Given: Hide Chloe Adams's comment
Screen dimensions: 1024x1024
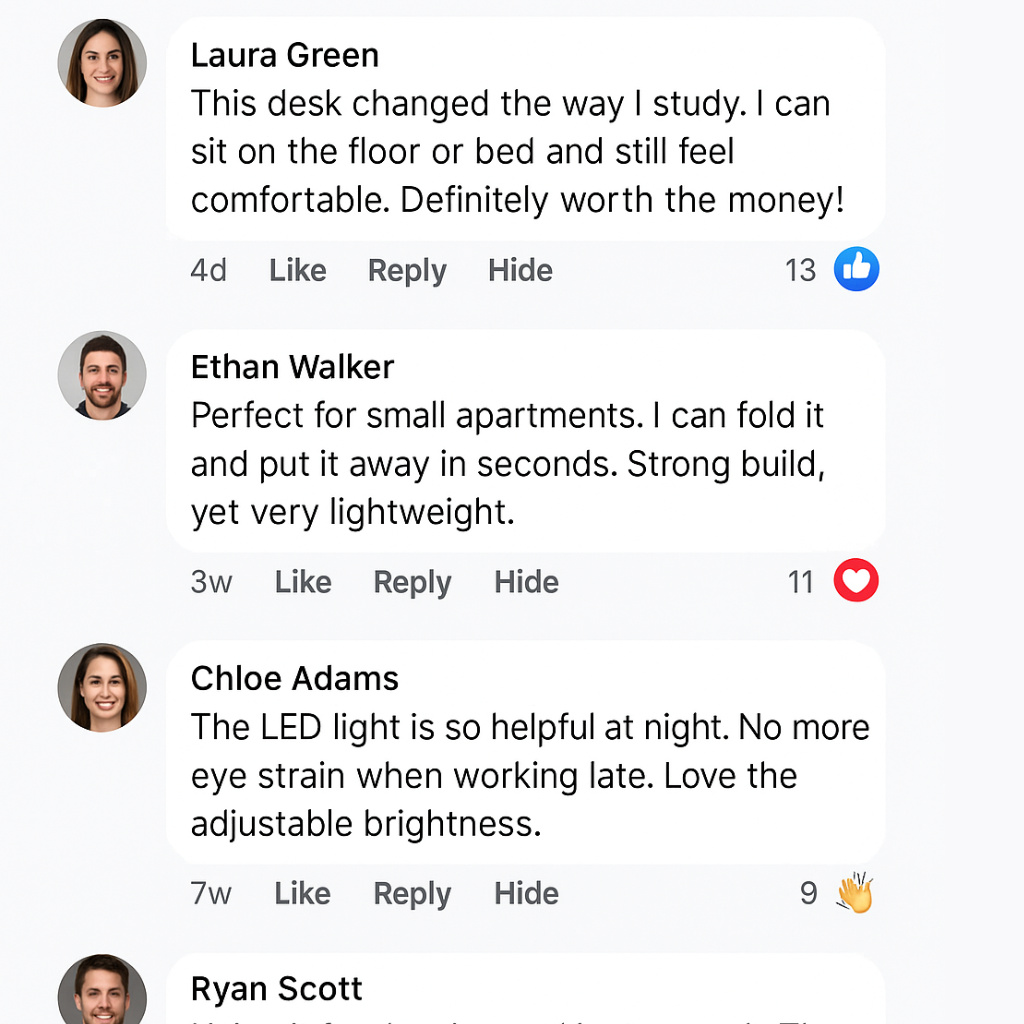Looking at the screenshot, I should (526, 893).
